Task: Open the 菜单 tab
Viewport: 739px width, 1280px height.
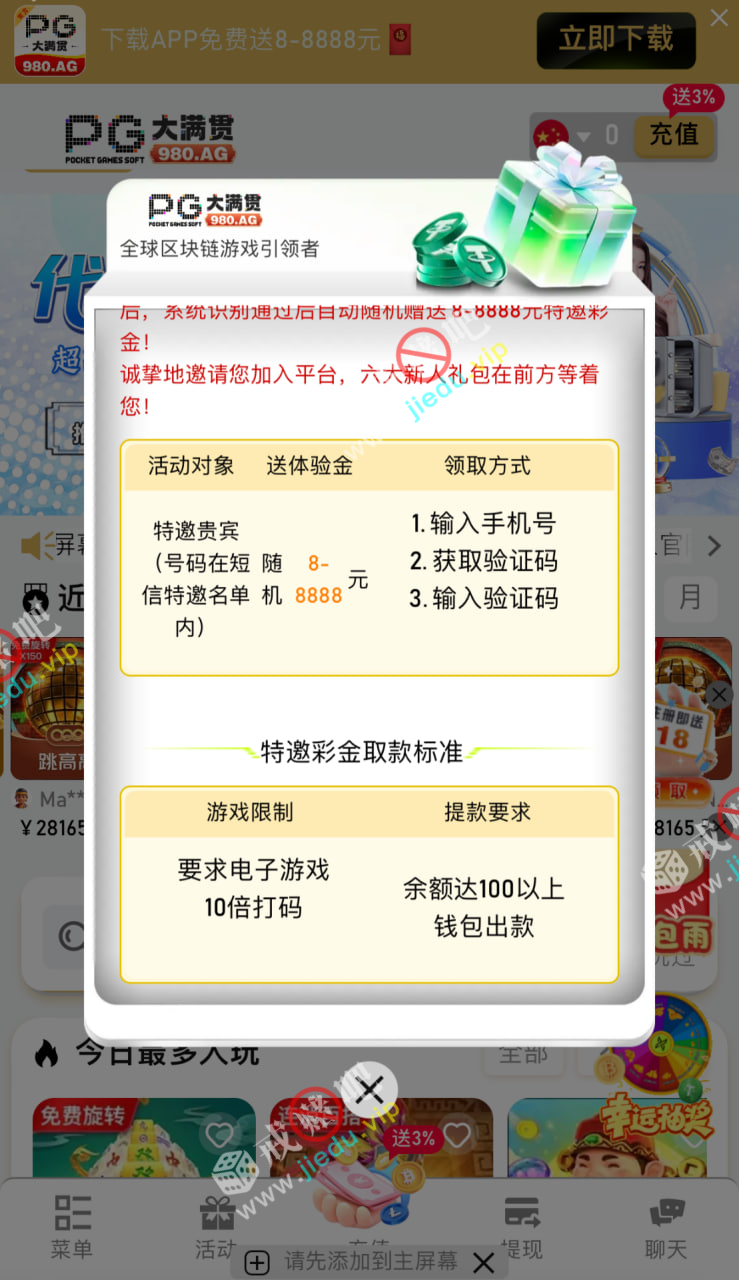Action: 72,1226
